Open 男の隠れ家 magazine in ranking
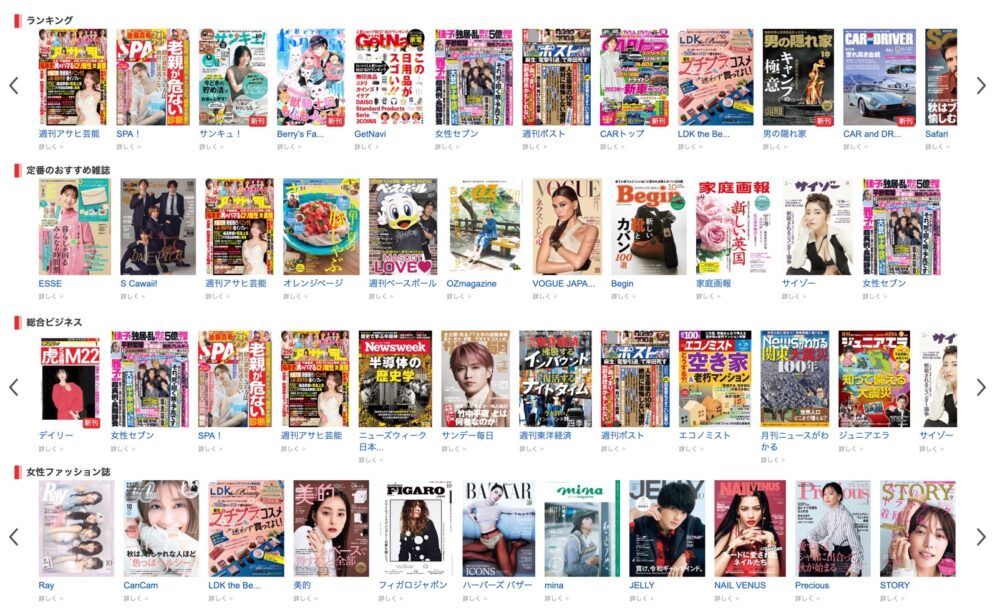This screenshot has height=615, width=1000. pos(797,76)
